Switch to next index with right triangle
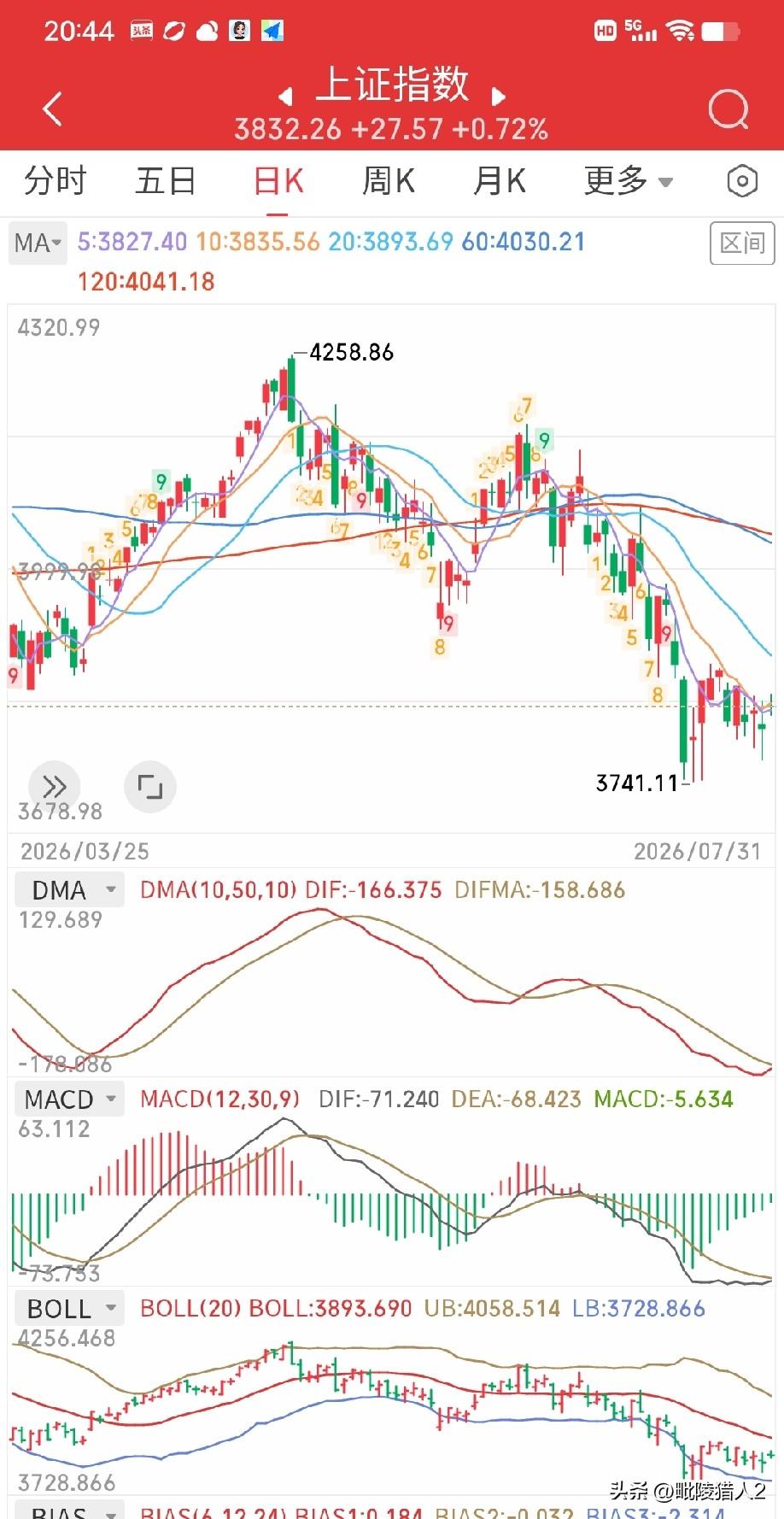This screenshot has height=1519, width=784. (x=499, y=96)
